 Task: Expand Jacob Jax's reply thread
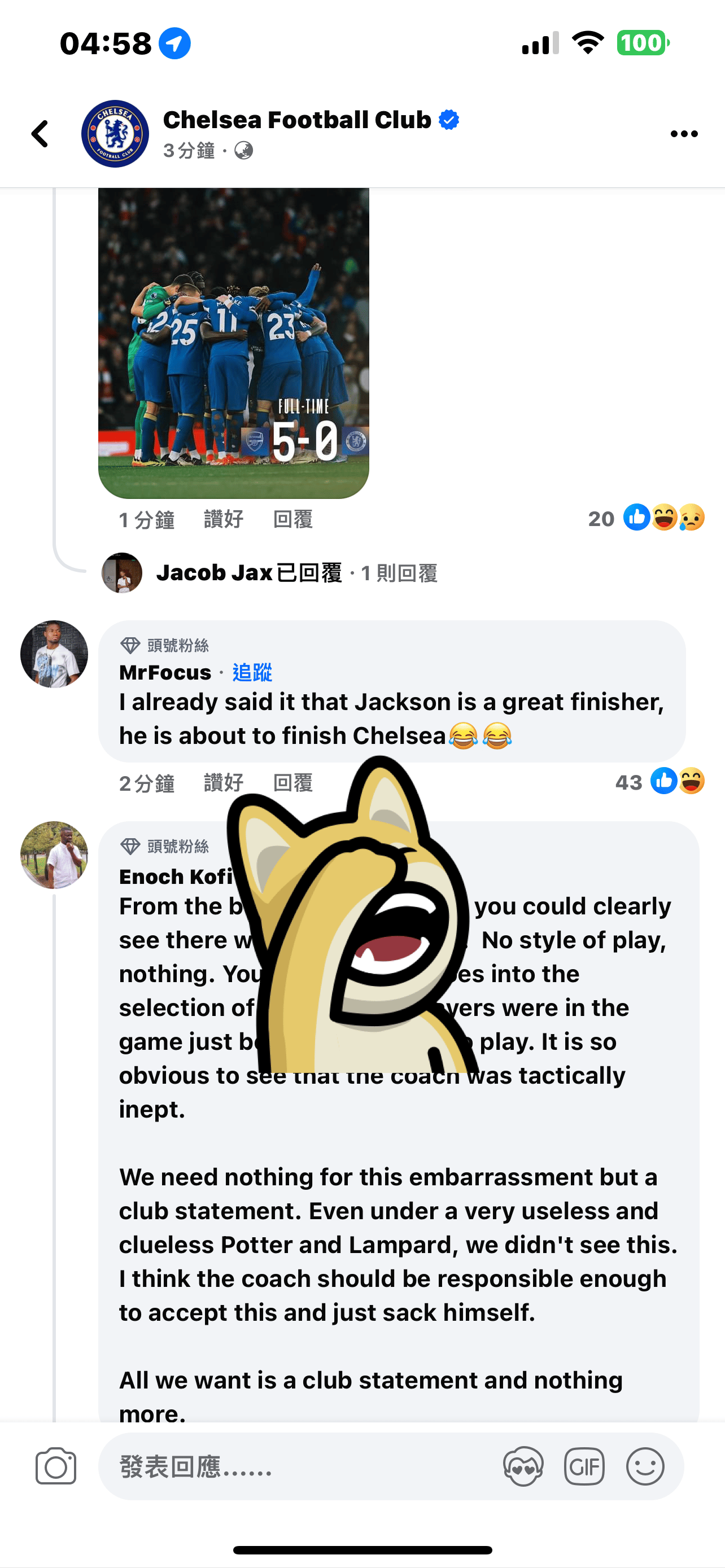coord(296,573)
